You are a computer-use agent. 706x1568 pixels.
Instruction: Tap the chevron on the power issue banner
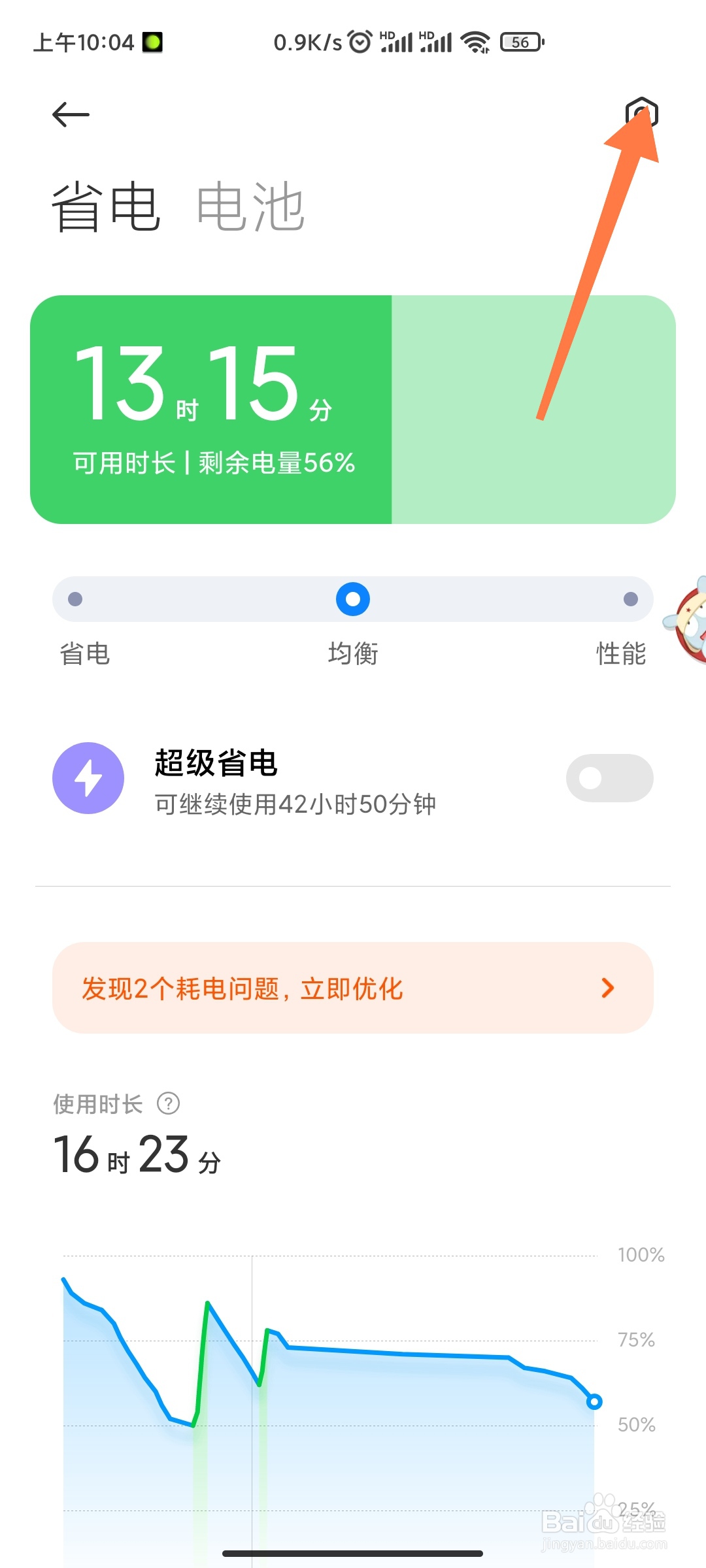(x=608, y=988)
